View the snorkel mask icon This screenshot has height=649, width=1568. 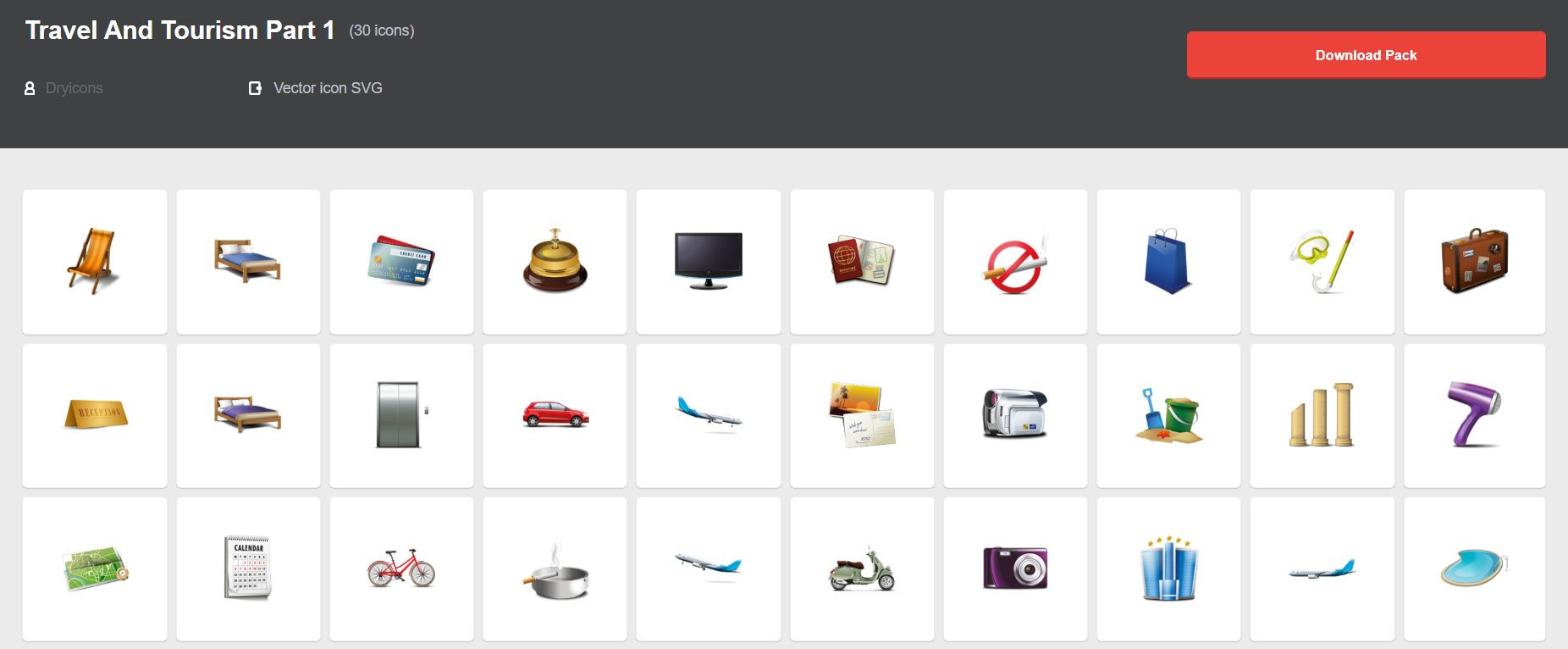tap(1322, 261)
